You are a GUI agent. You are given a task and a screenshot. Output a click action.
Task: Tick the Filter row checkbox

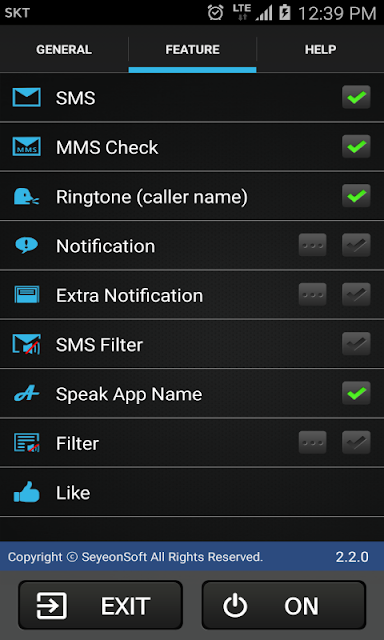point(356,443)
